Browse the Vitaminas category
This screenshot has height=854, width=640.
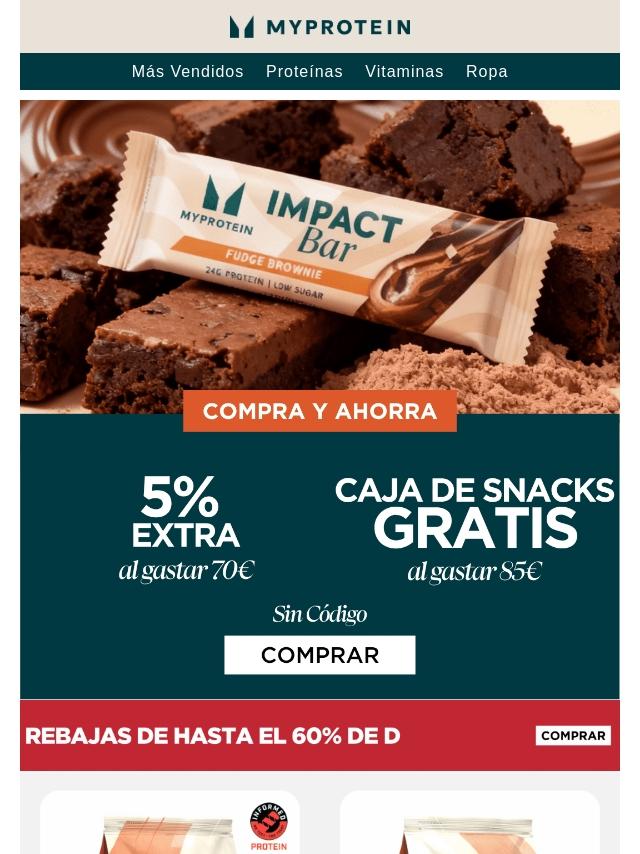(404, 72)
